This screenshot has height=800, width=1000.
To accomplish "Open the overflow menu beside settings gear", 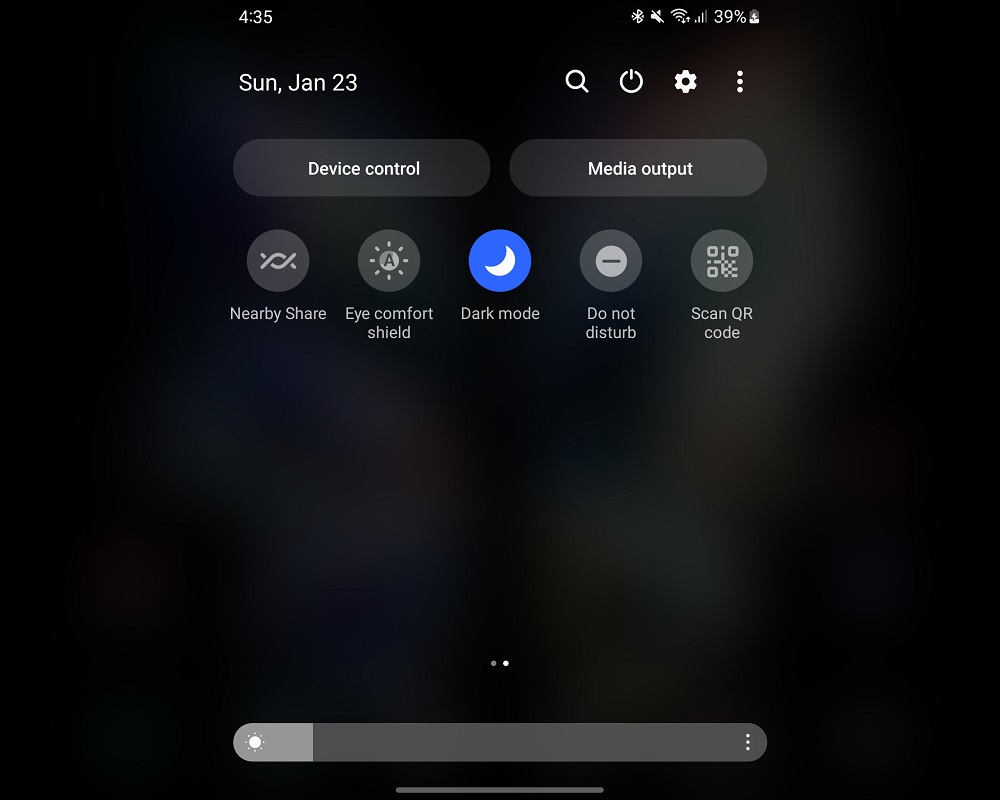I will point(740,82).
